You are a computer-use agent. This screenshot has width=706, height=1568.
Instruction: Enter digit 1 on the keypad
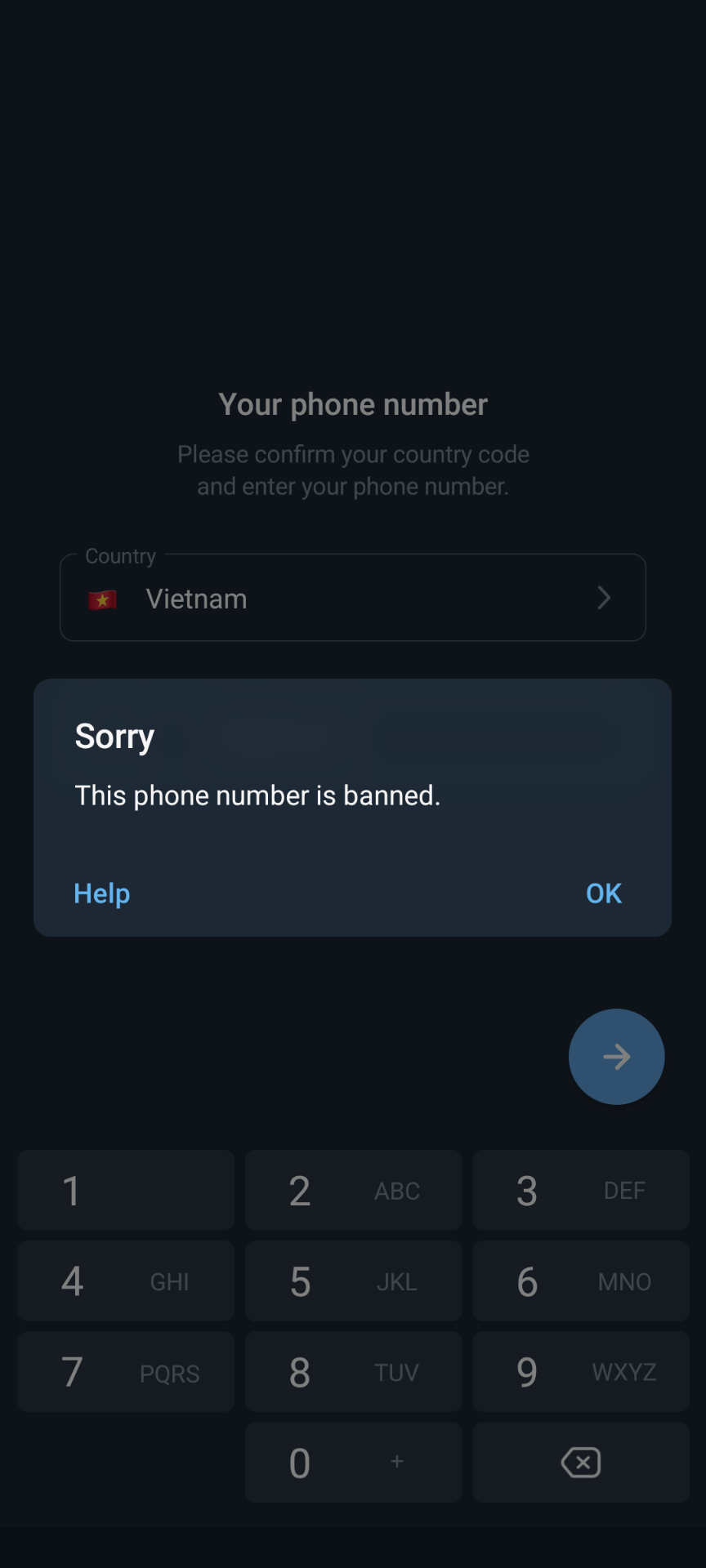126,1191
